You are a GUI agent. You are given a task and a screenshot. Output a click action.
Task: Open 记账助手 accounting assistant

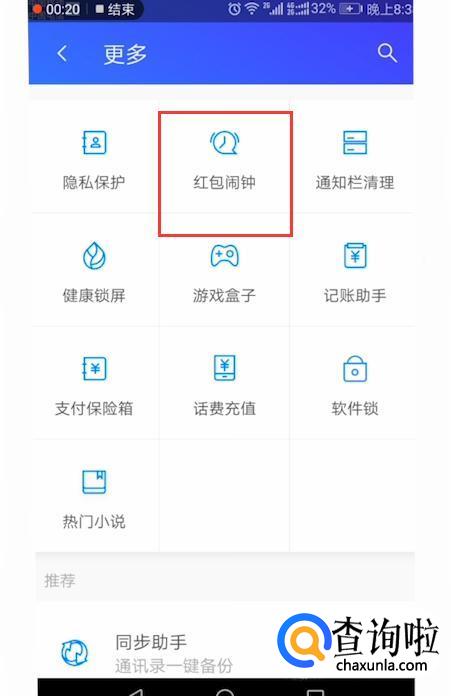point(354,272)
